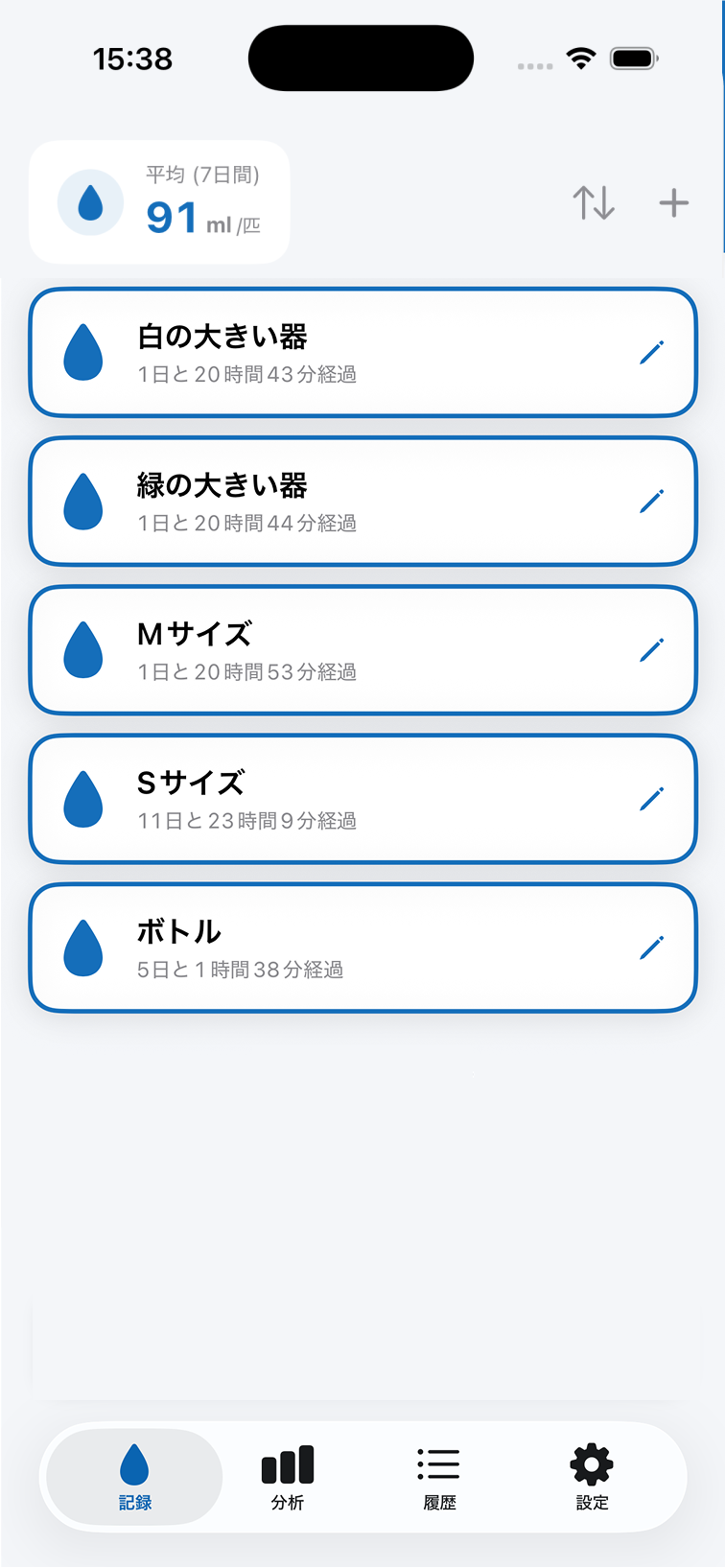
Task: Edit 緑の大きい器 using its pencil icon
Action: (x=651, y=502)
